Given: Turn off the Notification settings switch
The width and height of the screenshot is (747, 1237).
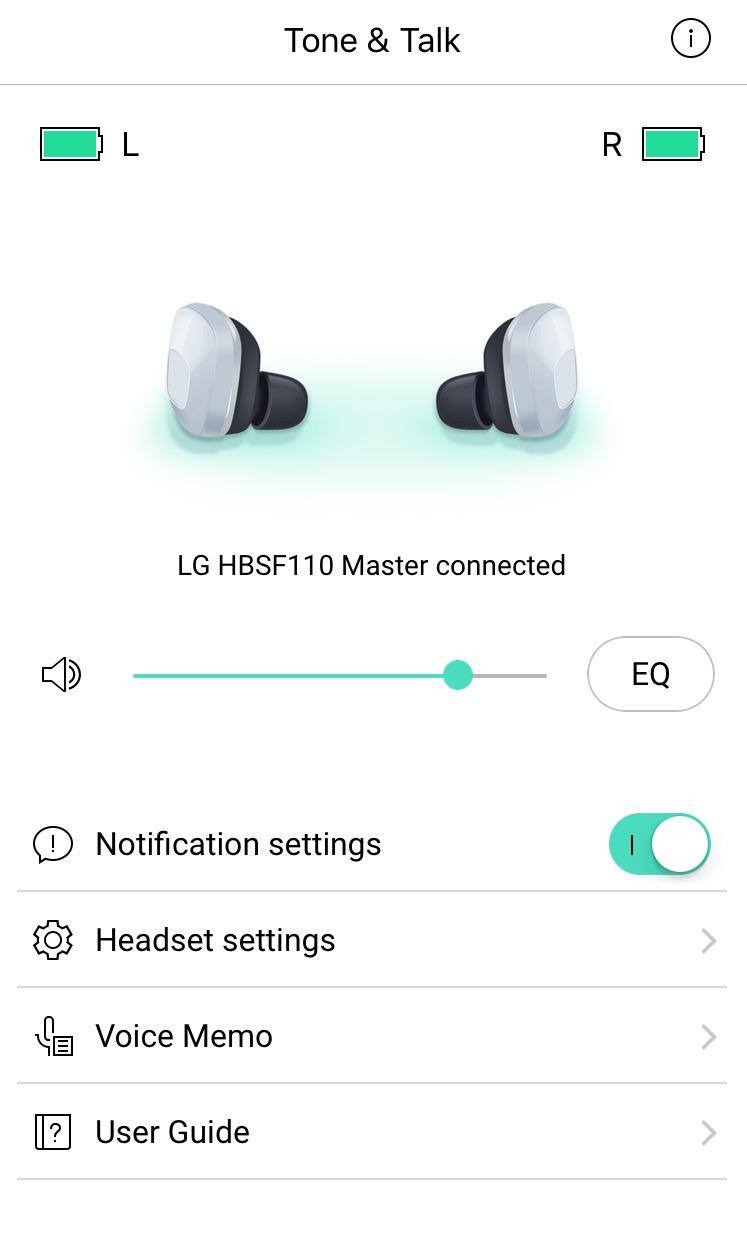Looking at the screenshot, I should click(x=659, y=844).
